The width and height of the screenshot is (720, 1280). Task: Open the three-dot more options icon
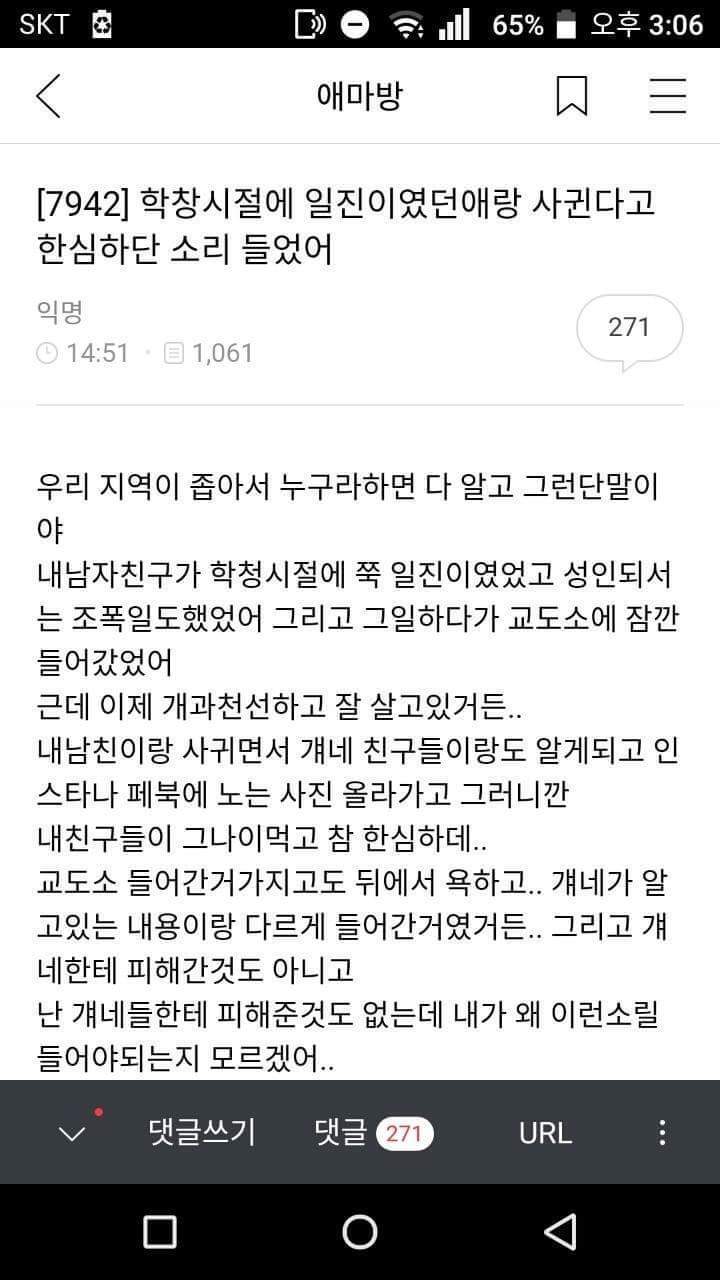tap(661, 1133)
